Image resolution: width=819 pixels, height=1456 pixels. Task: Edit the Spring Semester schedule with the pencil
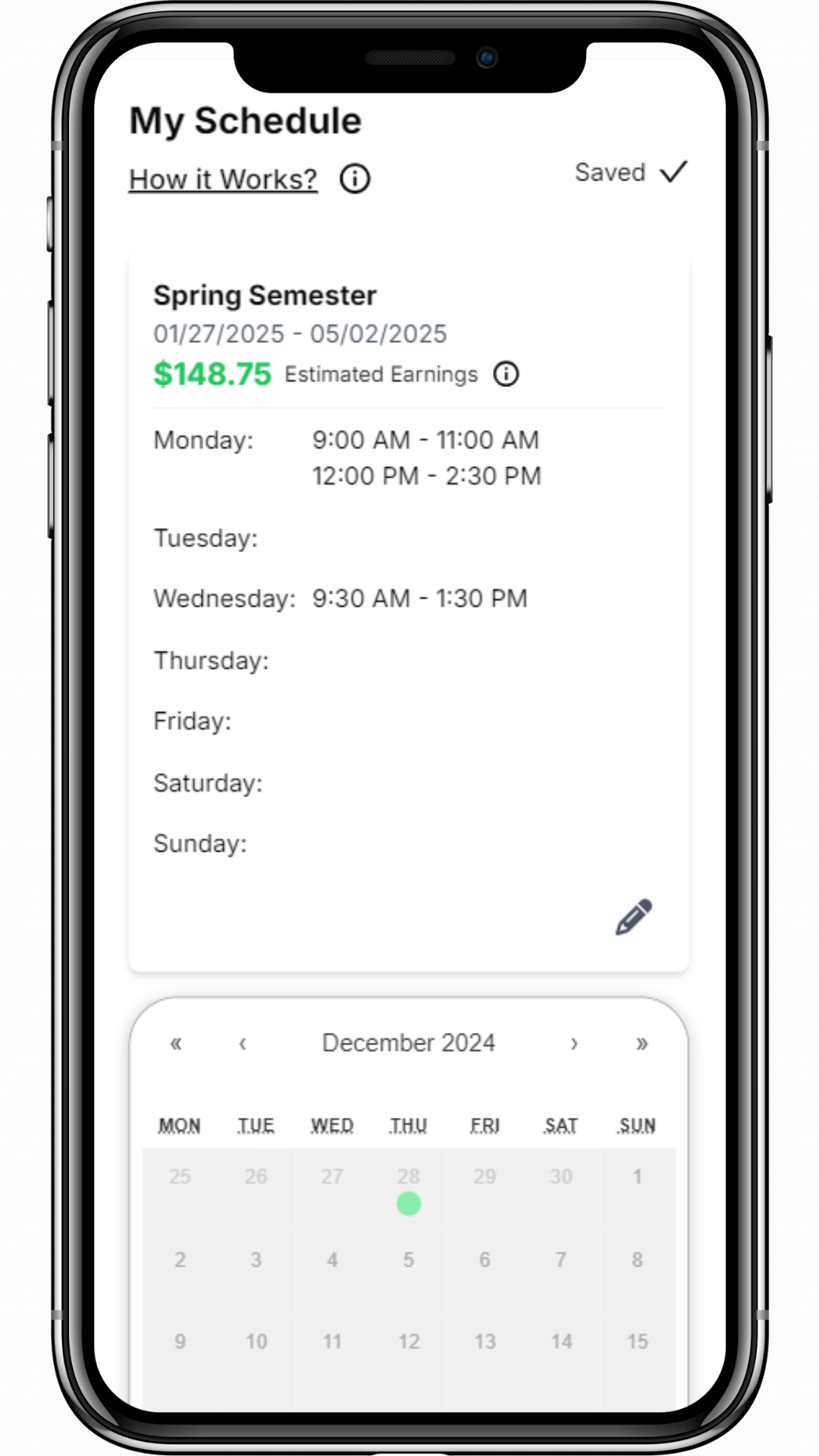(x=633, y=917)
